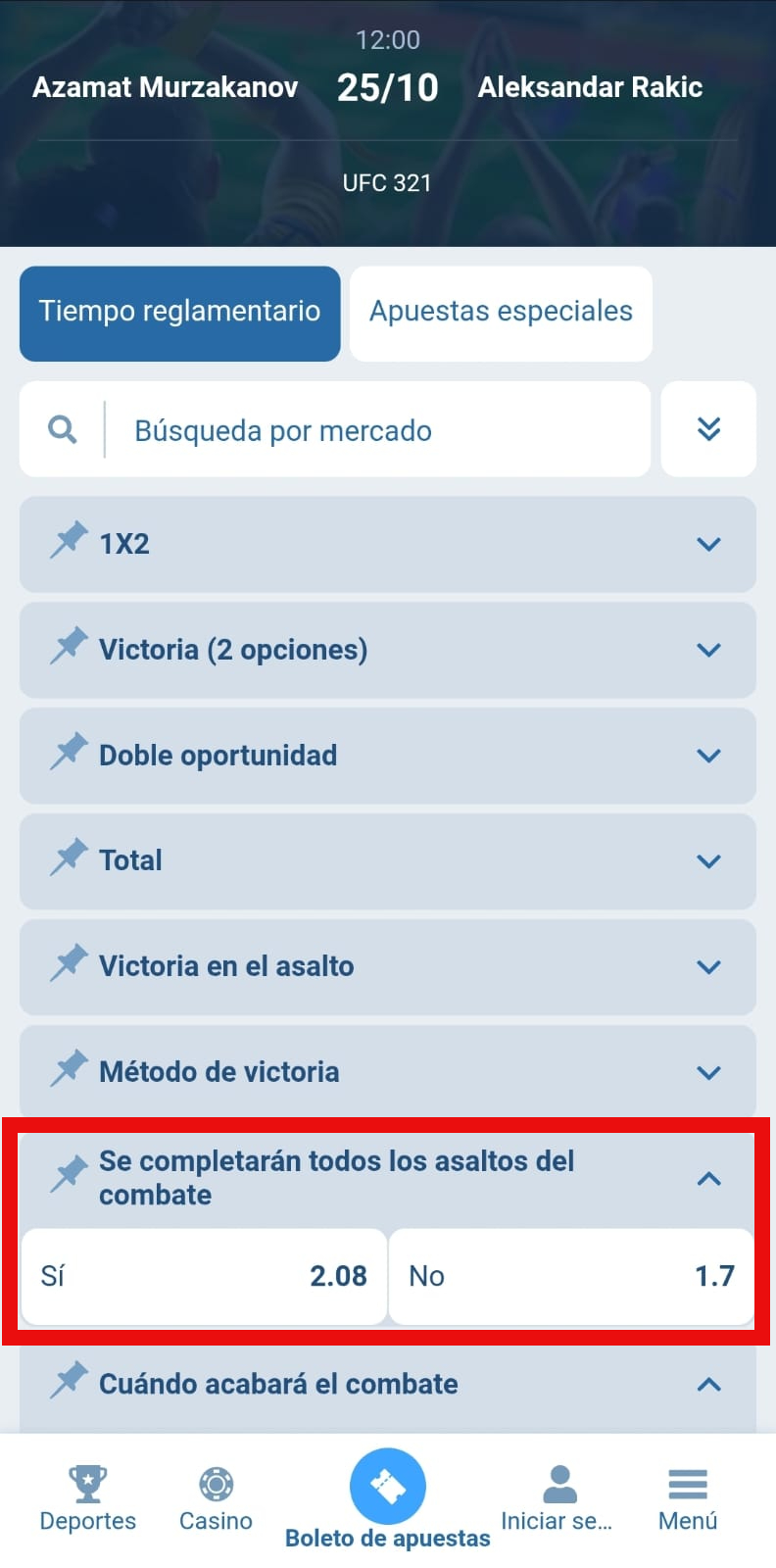This screenshot has width=776, height=1568.
Task: Pin the 1X2 market
Action: click(x=68, y=542)
